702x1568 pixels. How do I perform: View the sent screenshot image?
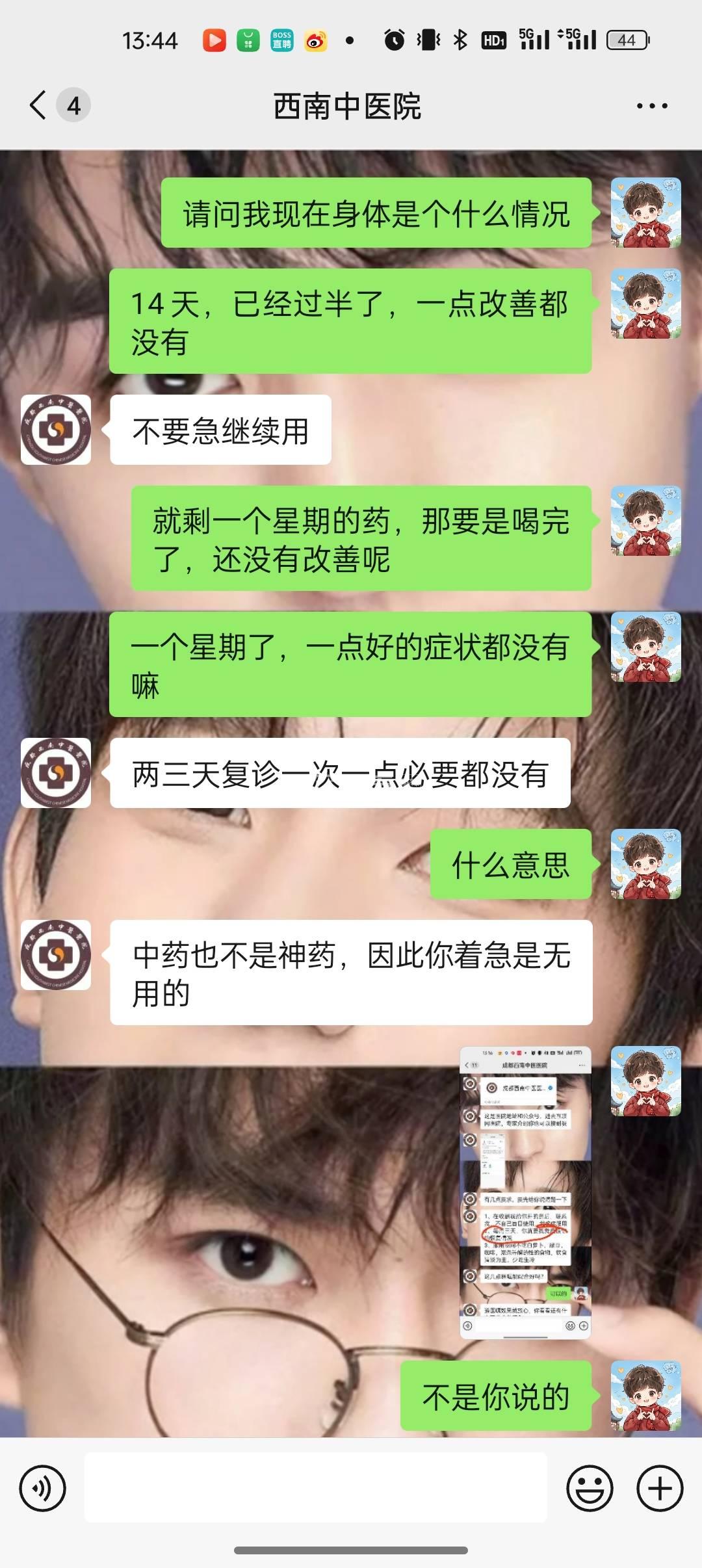click(x=525, y=1192)
